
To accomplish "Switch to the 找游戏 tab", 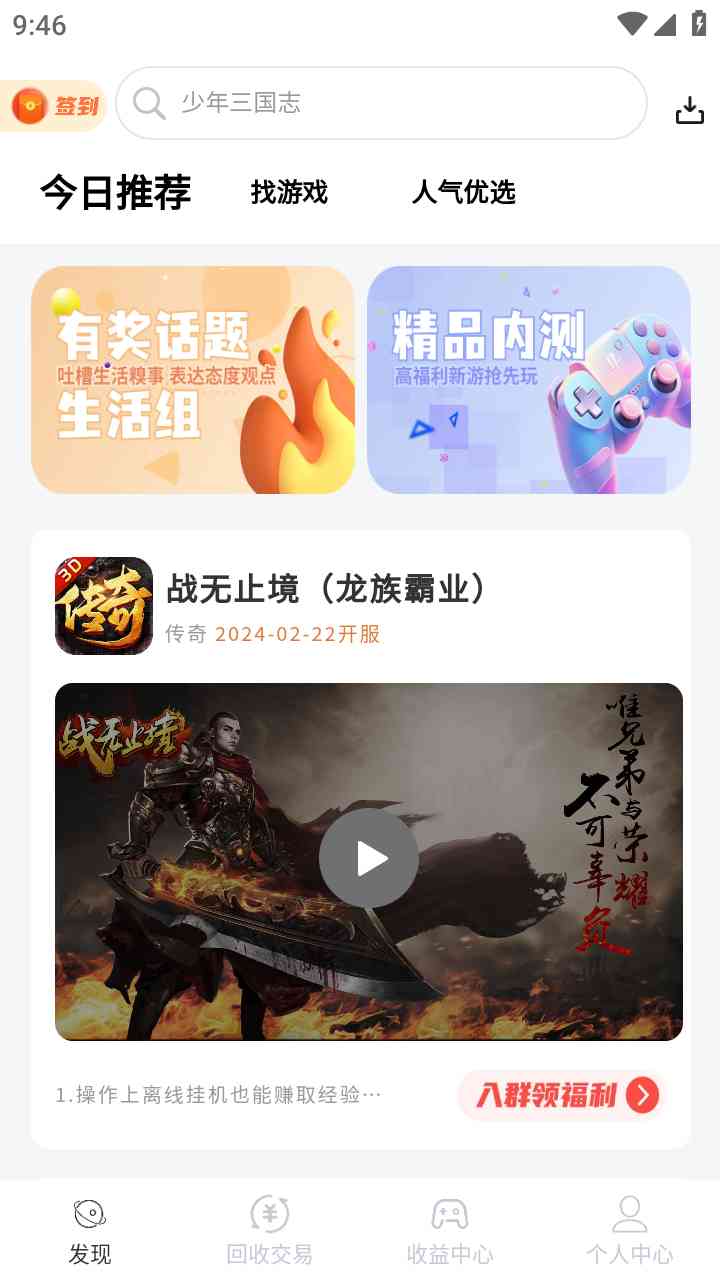I will point(289,192).
